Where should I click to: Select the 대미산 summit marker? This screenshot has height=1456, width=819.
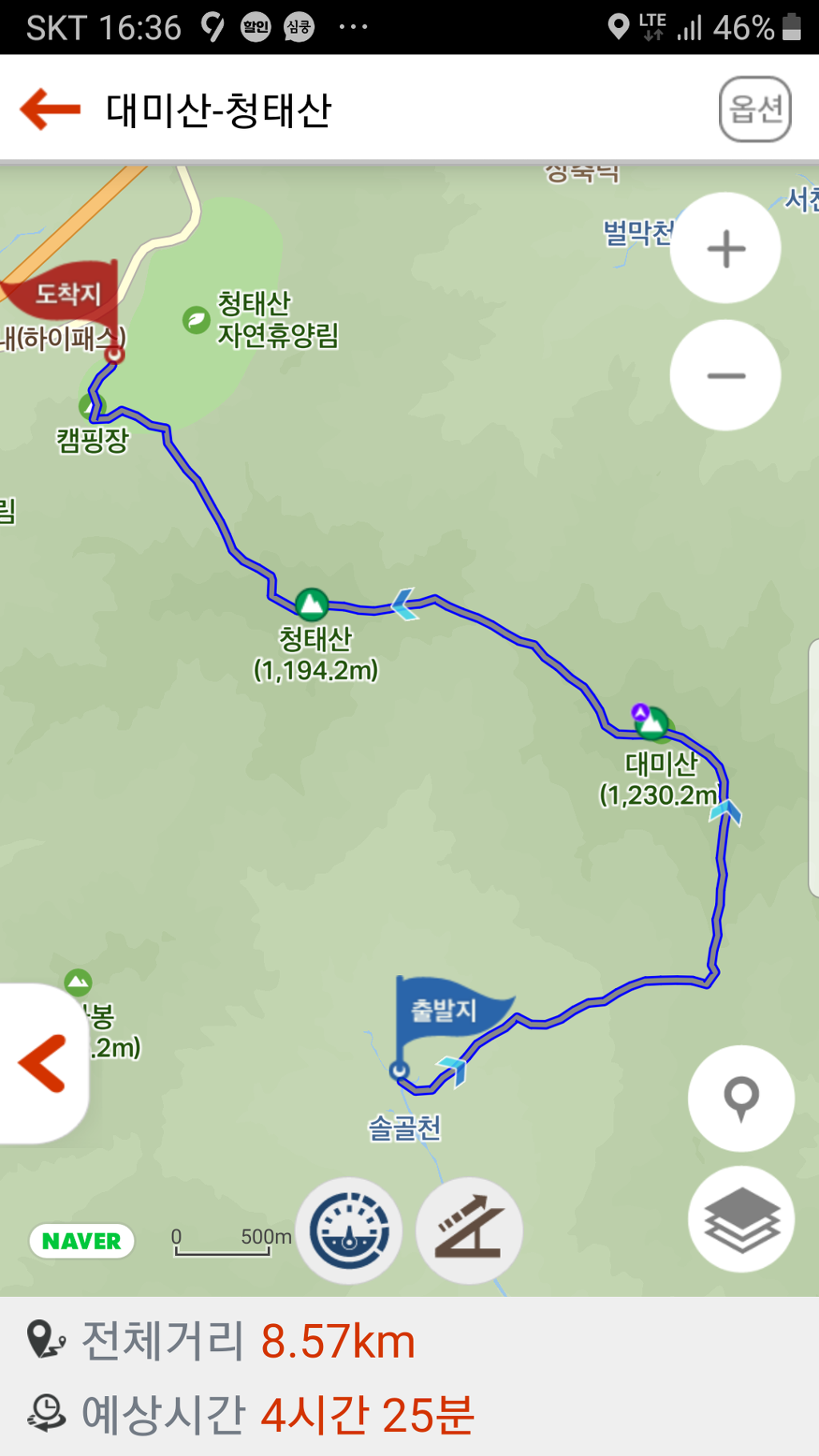(653, 723)
